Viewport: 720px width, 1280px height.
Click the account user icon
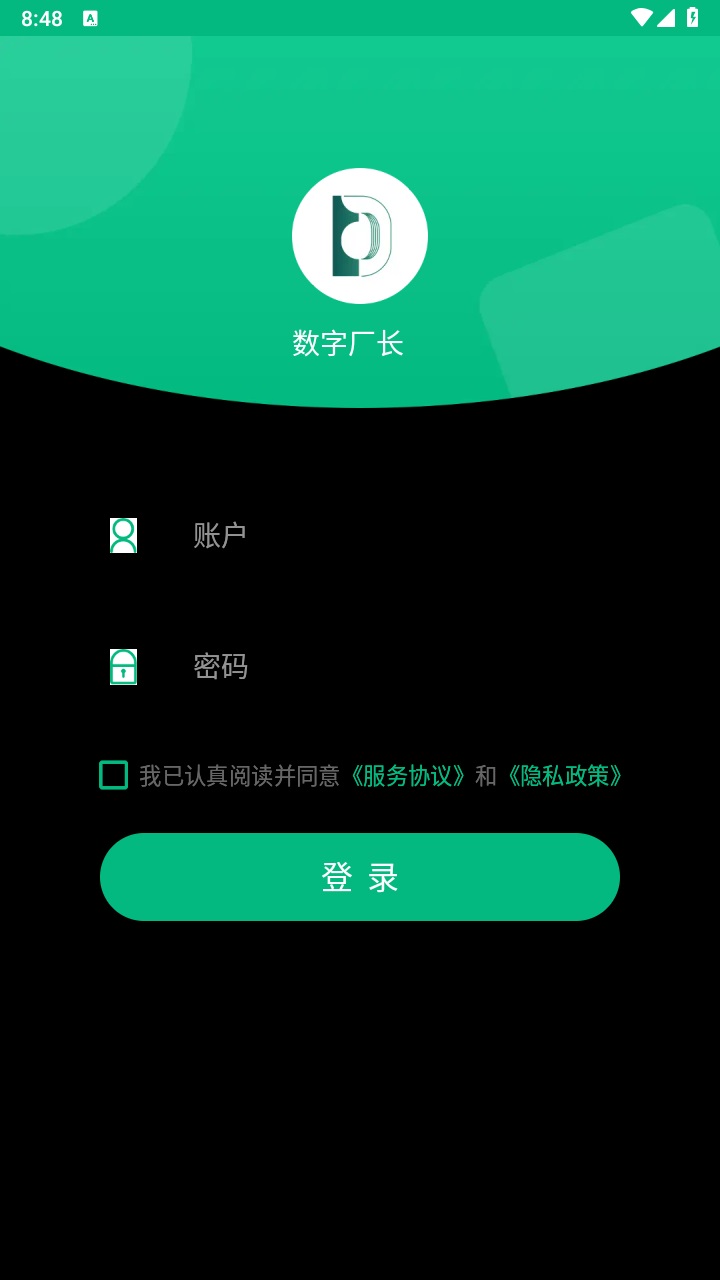click(x=122, y=536)
